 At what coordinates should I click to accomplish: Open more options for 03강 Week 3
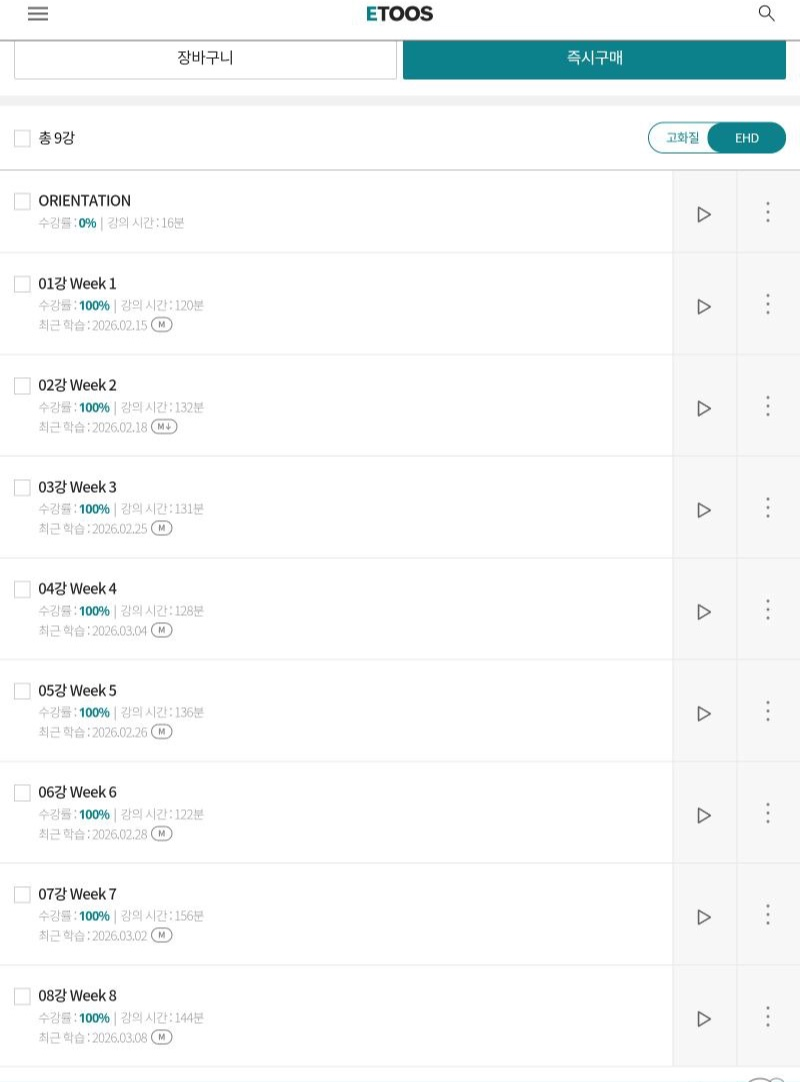click(767, 508)
